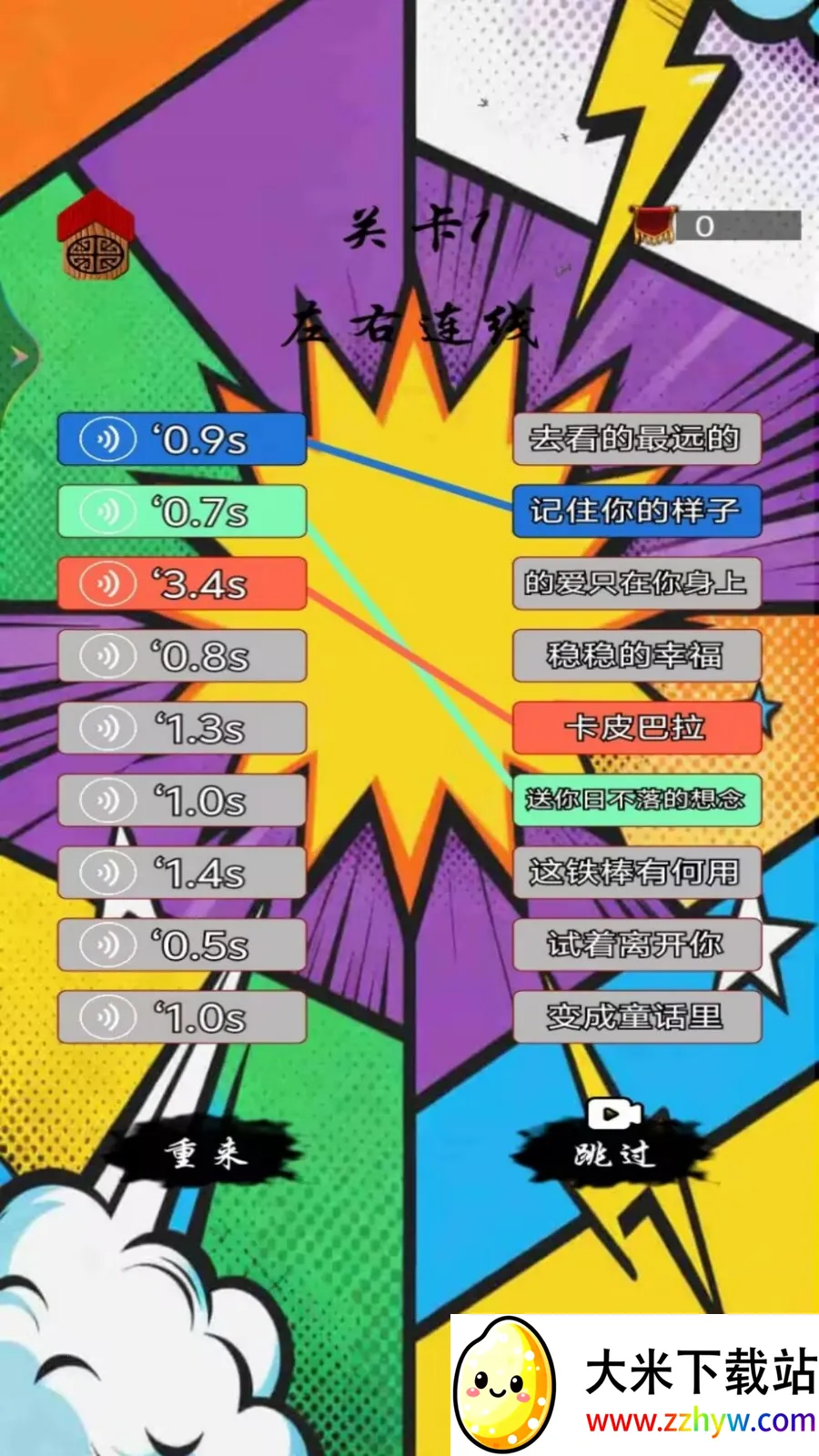
Task: Choose the lyric 的爱只在你身上
Action: [x=636, y=583]
